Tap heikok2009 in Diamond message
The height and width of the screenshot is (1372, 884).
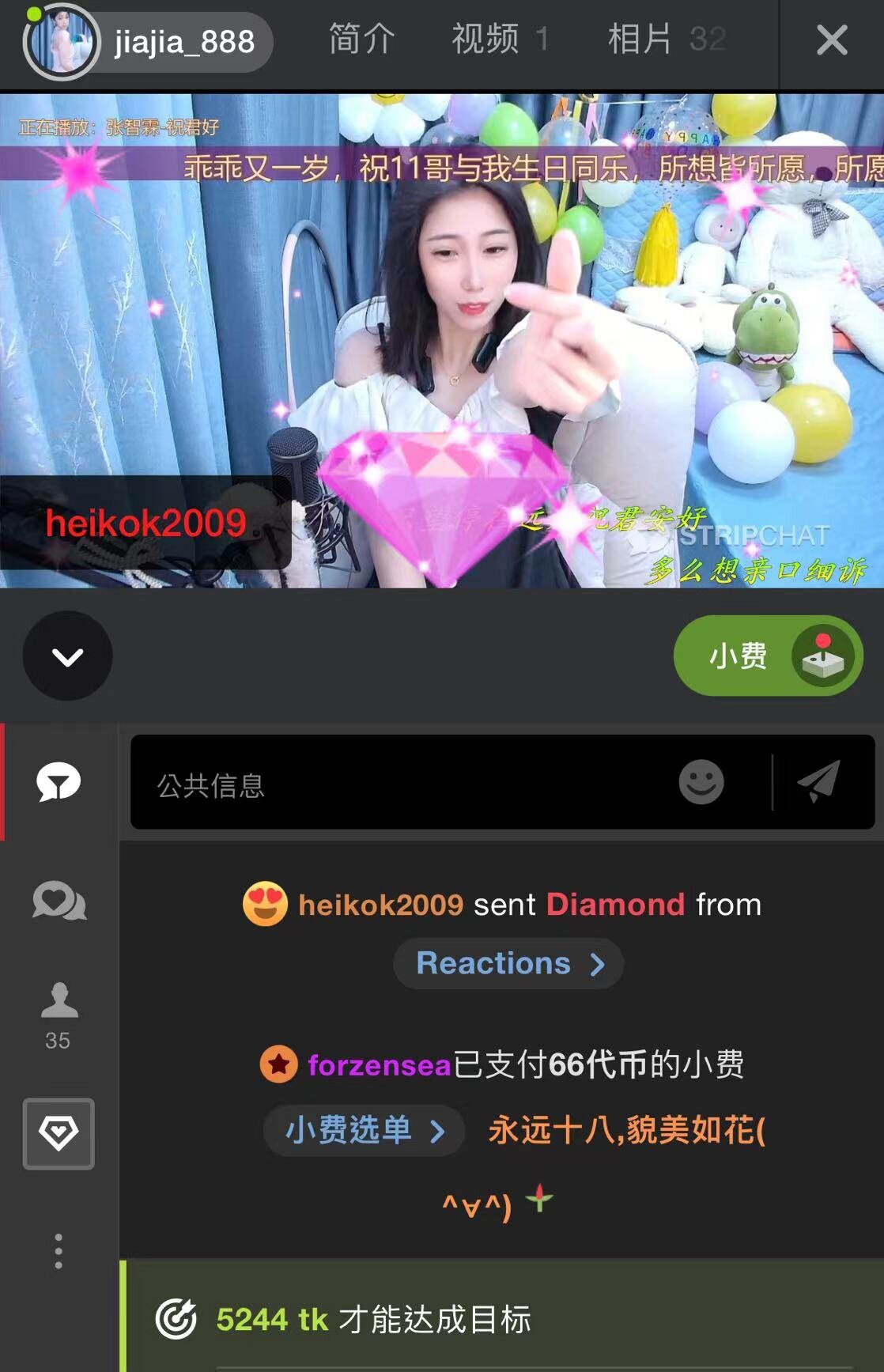(x=380, y=905)
